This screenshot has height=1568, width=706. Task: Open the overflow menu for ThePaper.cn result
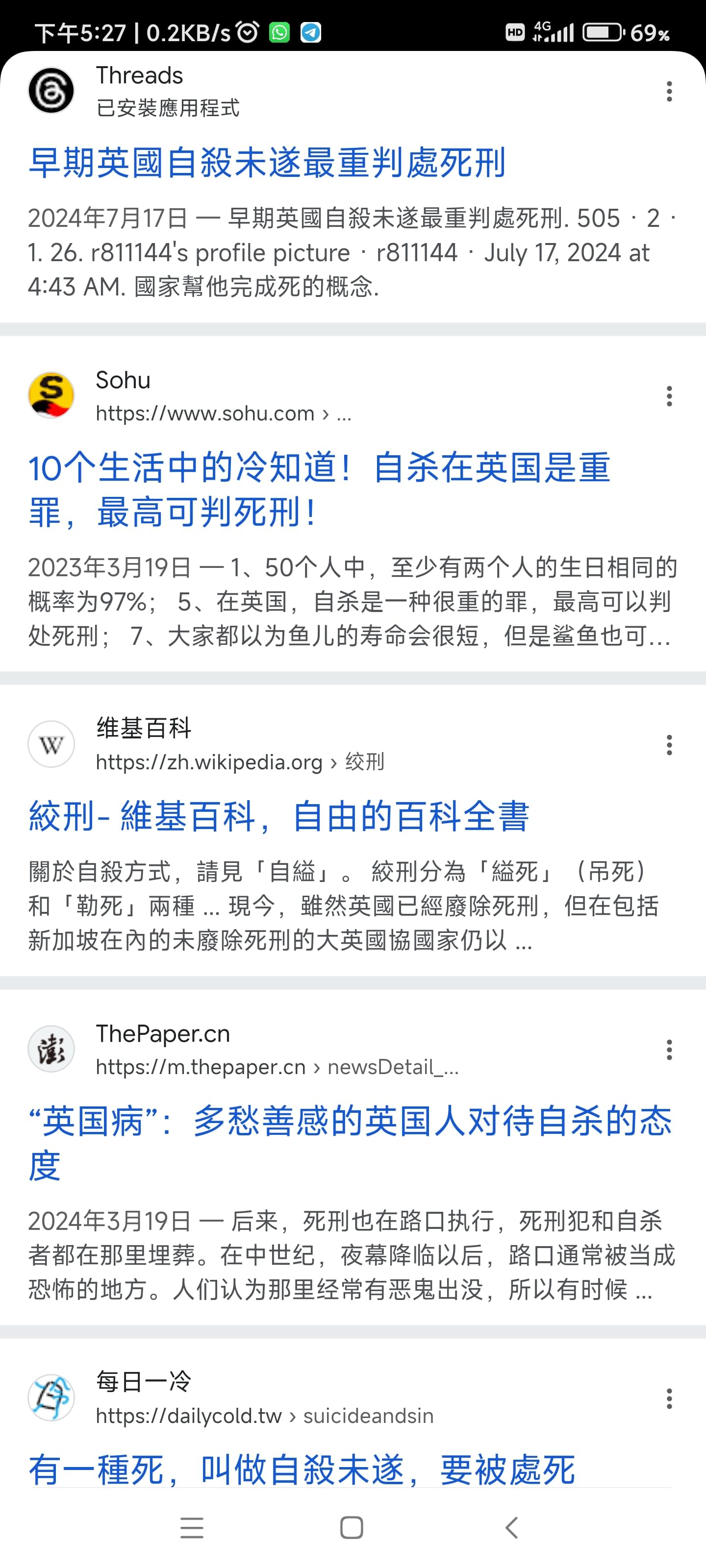669,1050
